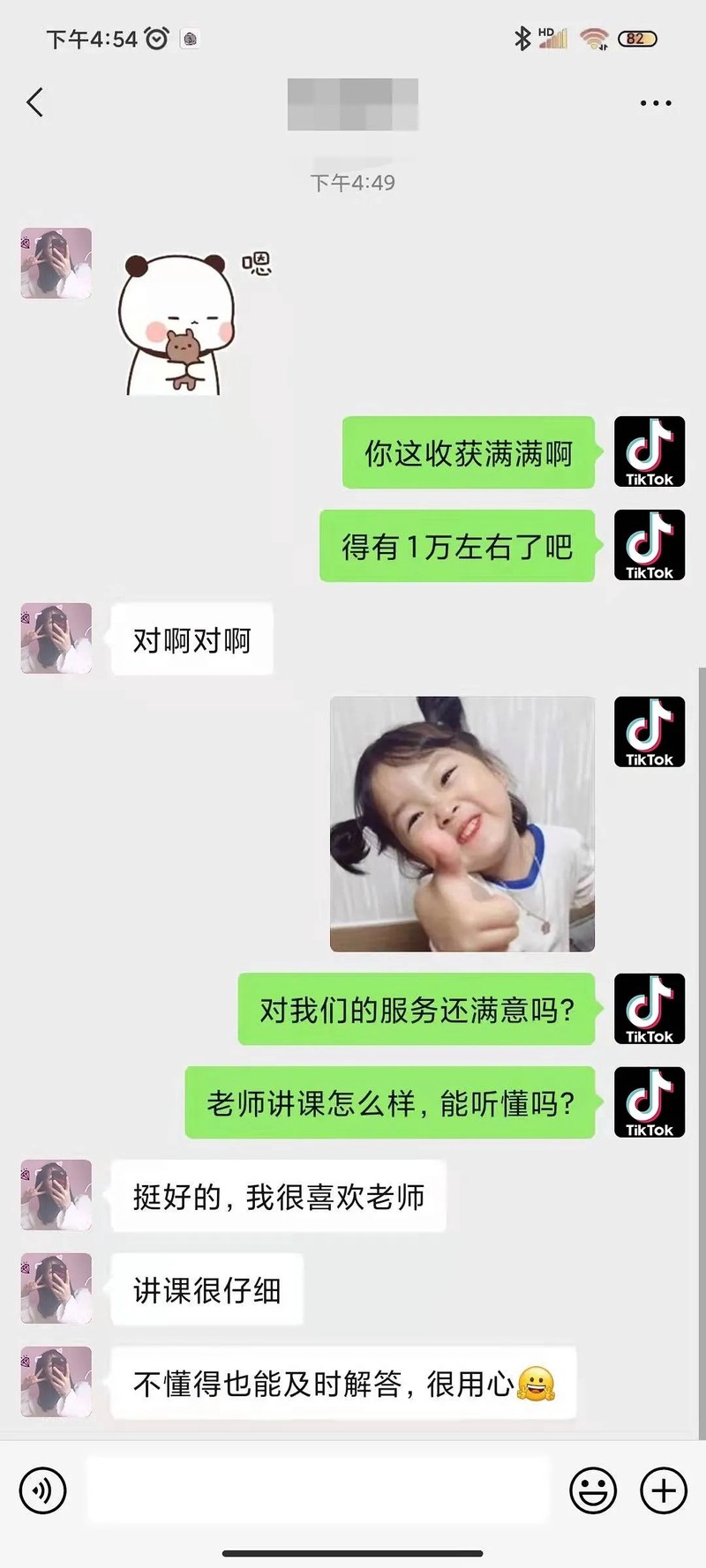Open the plus attachments menu

663,1490
